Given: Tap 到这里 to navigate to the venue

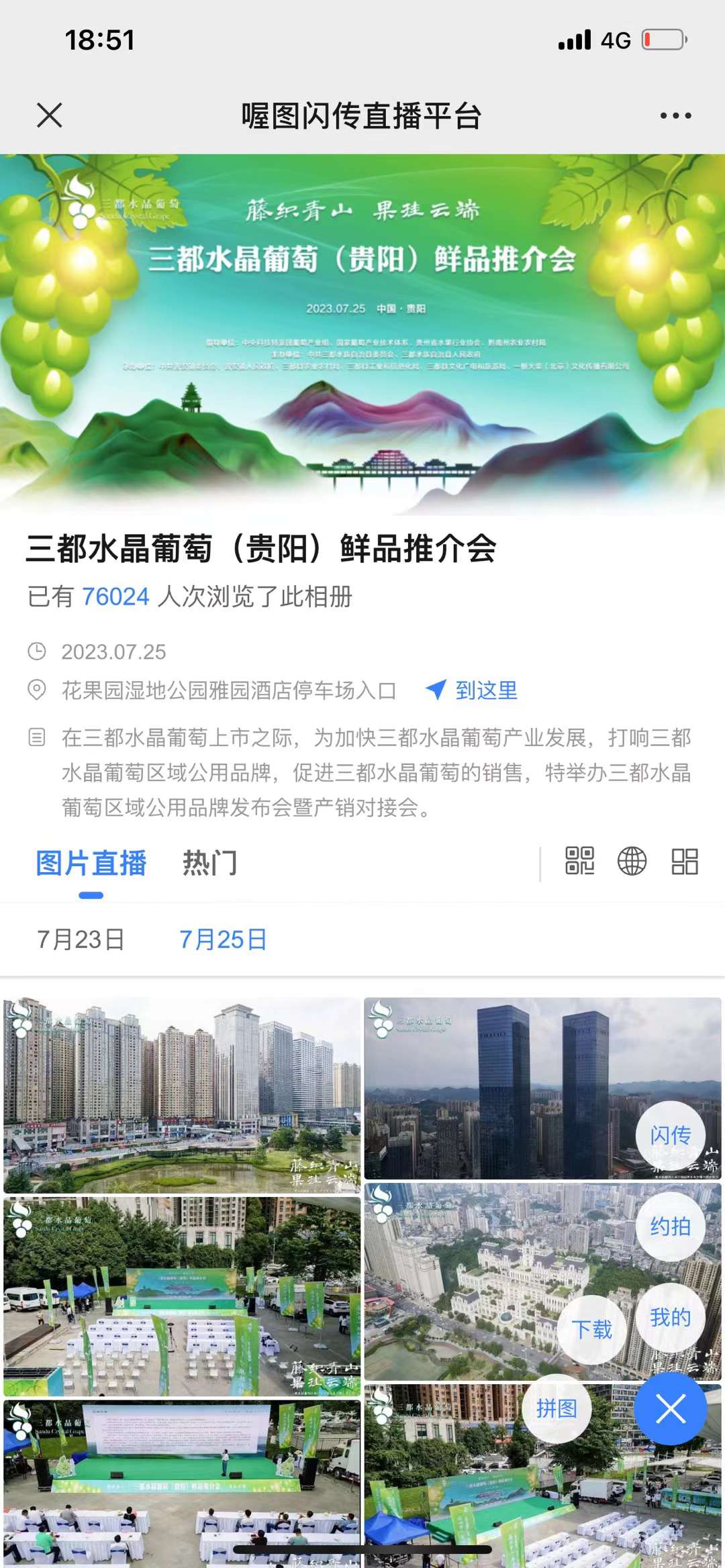Looking at the screenshot, I should click(473, 690).
